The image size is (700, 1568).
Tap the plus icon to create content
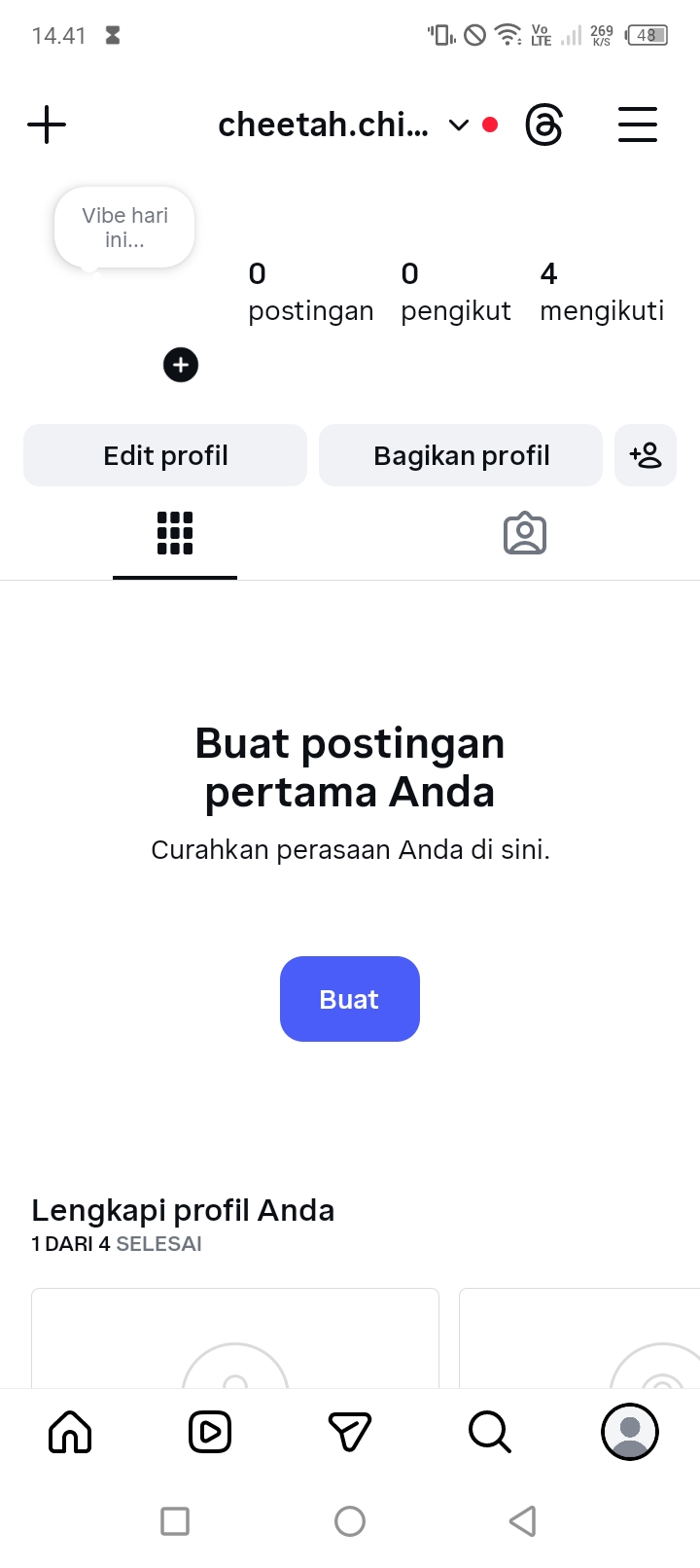pyautogui.click(x=47, y=125)
